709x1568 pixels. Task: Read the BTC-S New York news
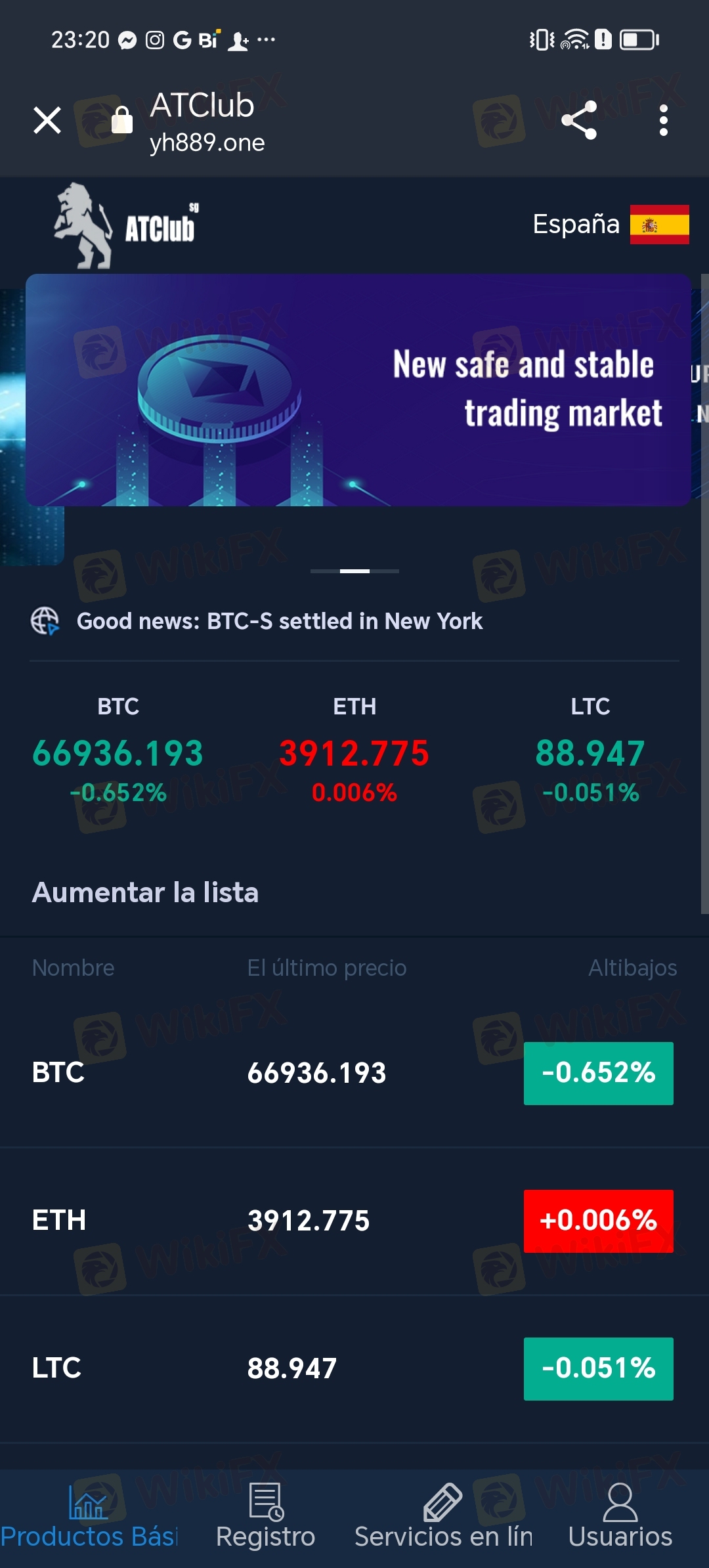[x=279, y=621]
